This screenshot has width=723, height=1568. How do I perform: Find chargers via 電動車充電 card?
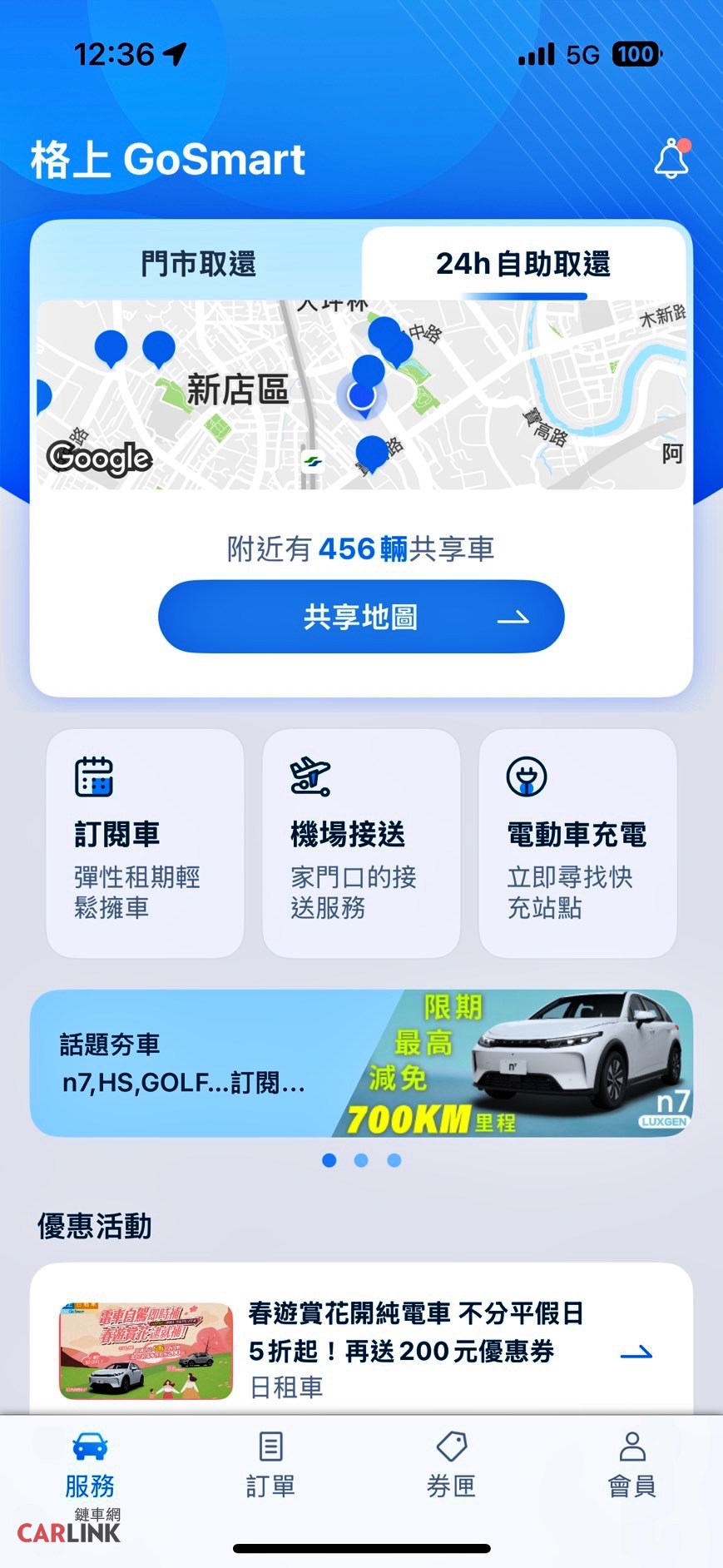click(x=577, y=843)
